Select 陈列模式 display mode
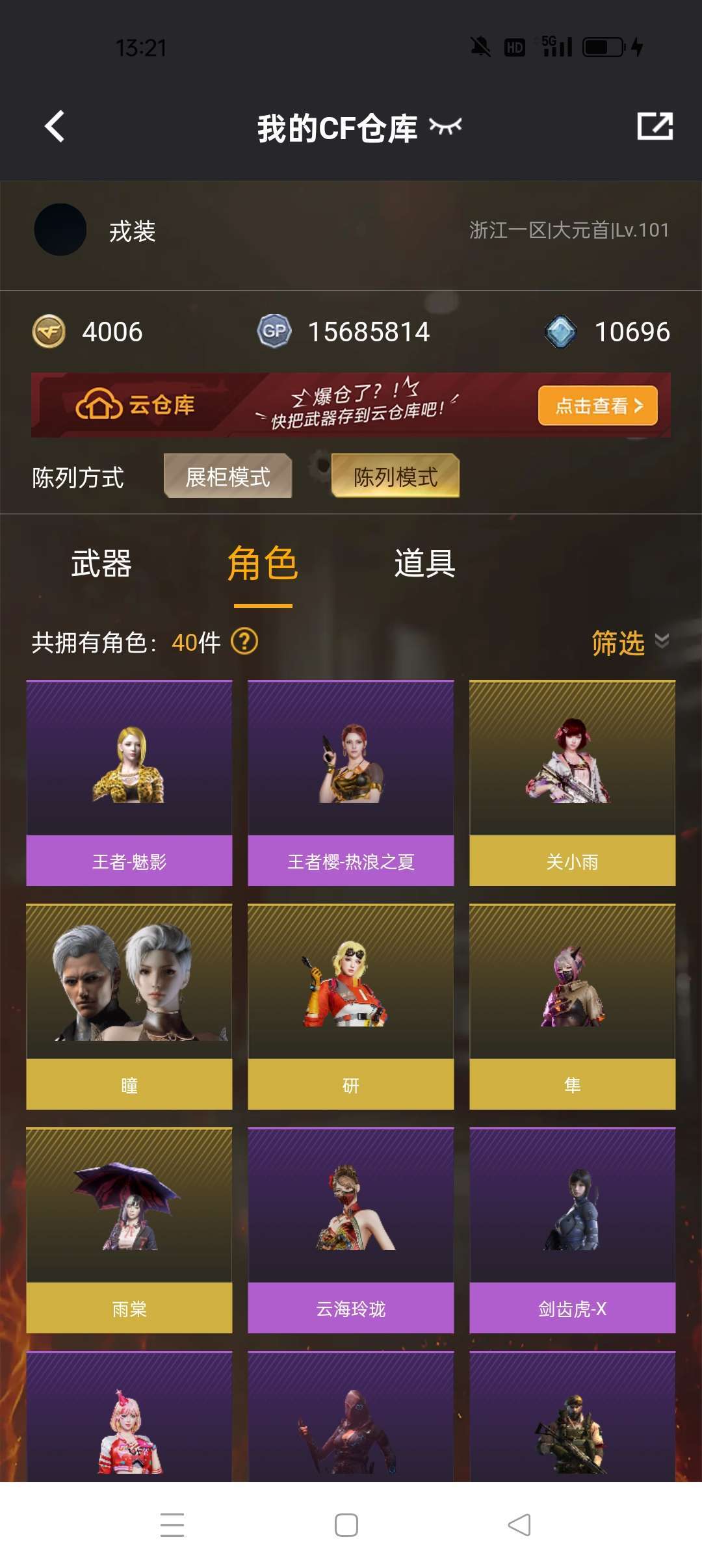Image resolution: width=702 pixels, height=1568 pixels. click(395, 477)
